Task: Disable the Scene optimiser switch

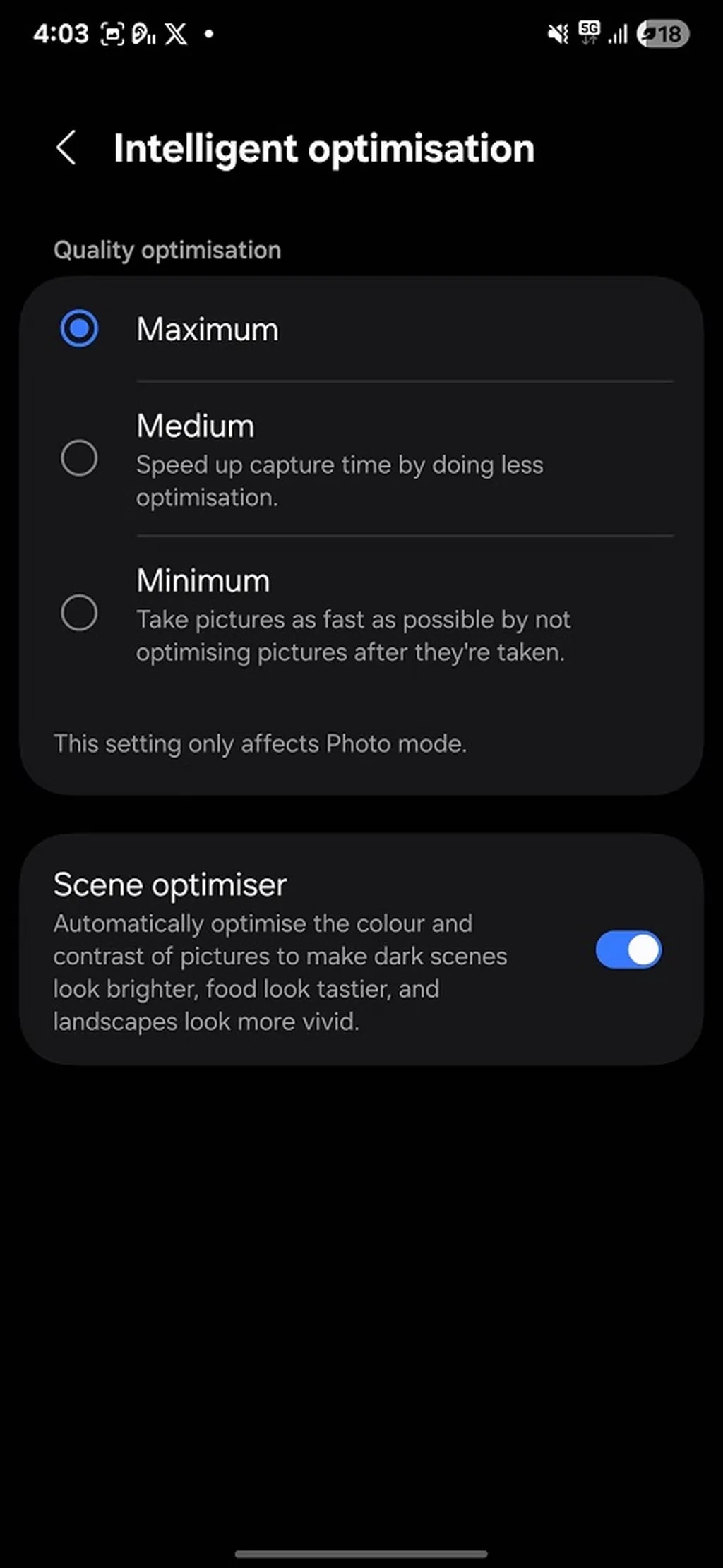Action: click(628, 950)
